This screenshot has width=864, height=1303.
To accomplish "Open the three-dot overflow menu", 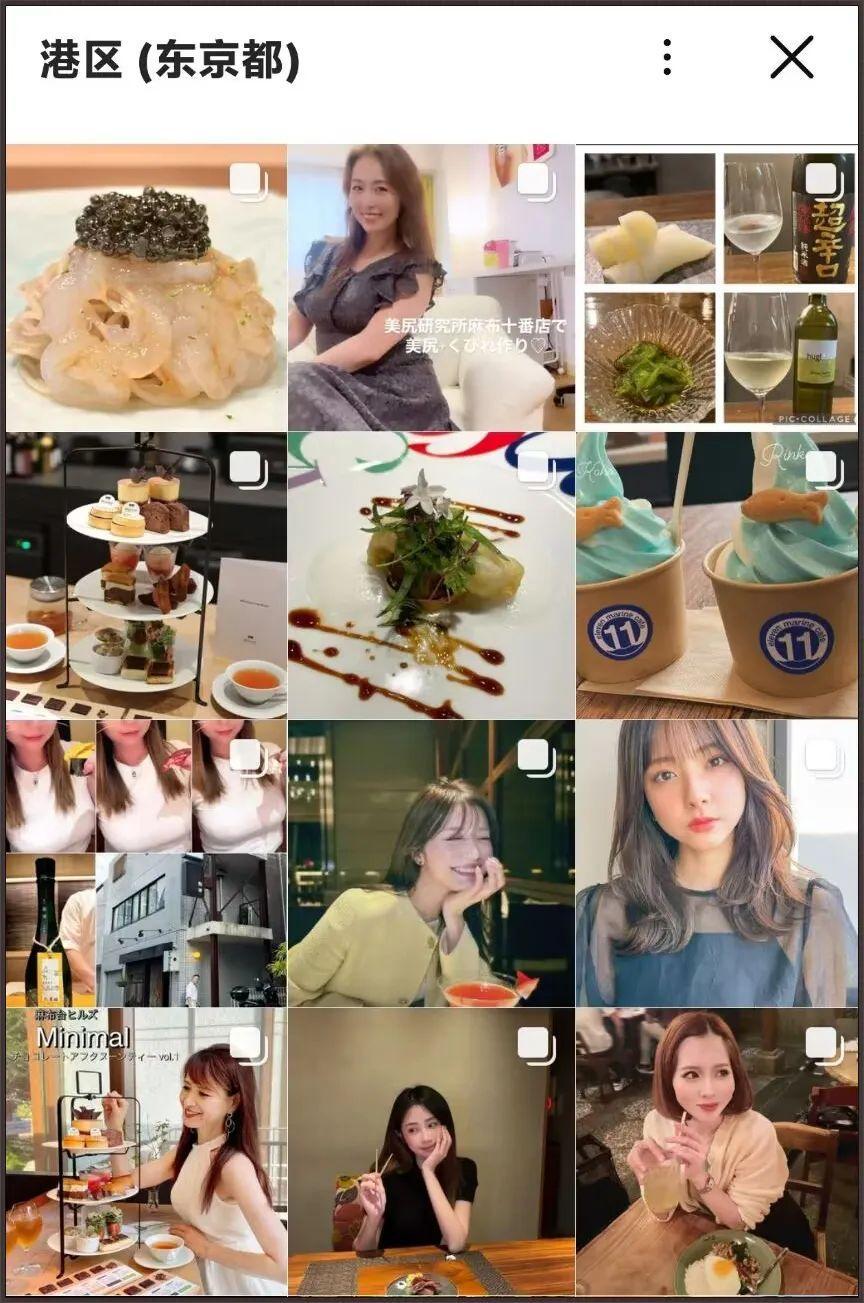I will (x=667, y=58).
